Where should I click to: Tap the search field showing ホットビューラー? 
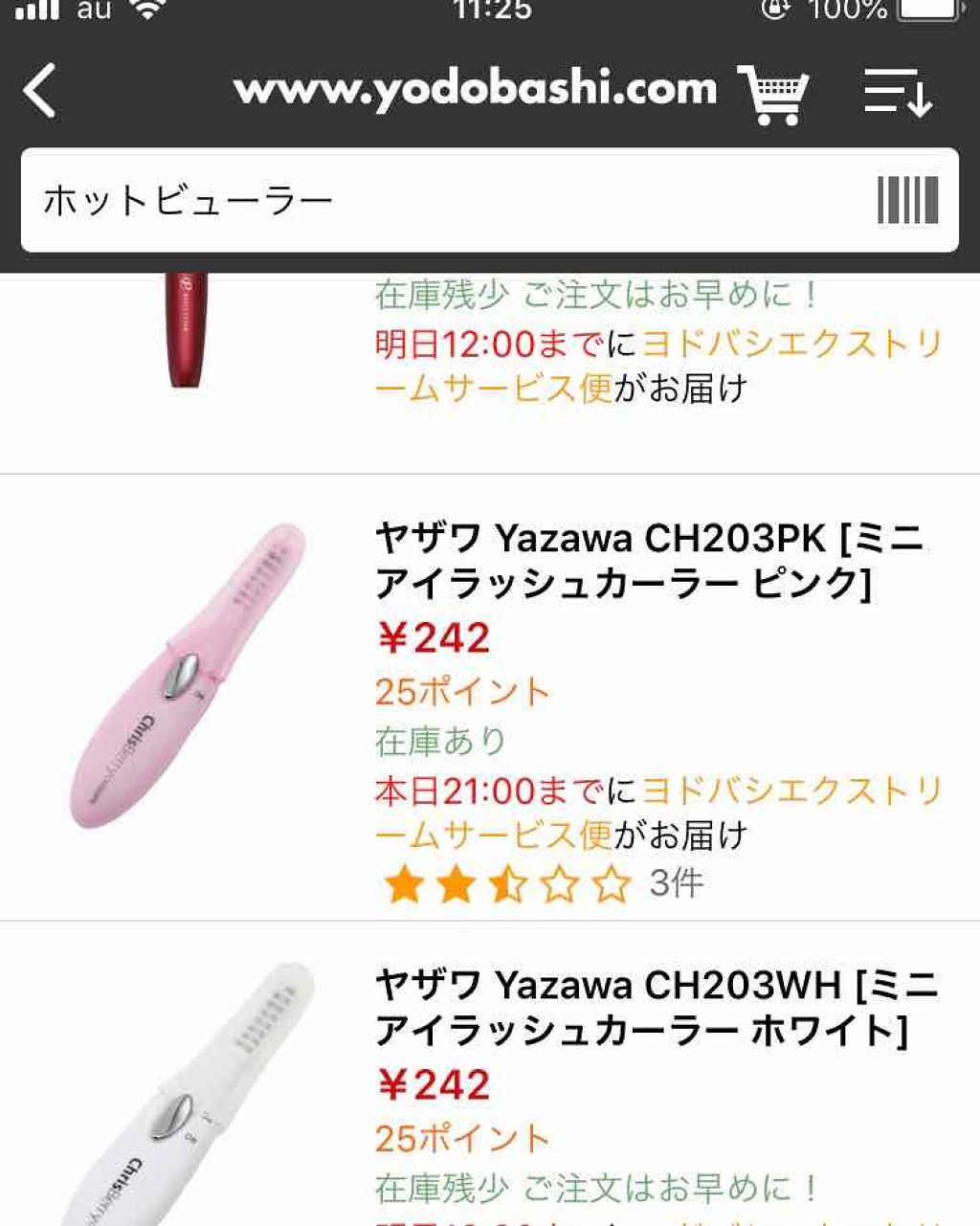tap(383, 198)
